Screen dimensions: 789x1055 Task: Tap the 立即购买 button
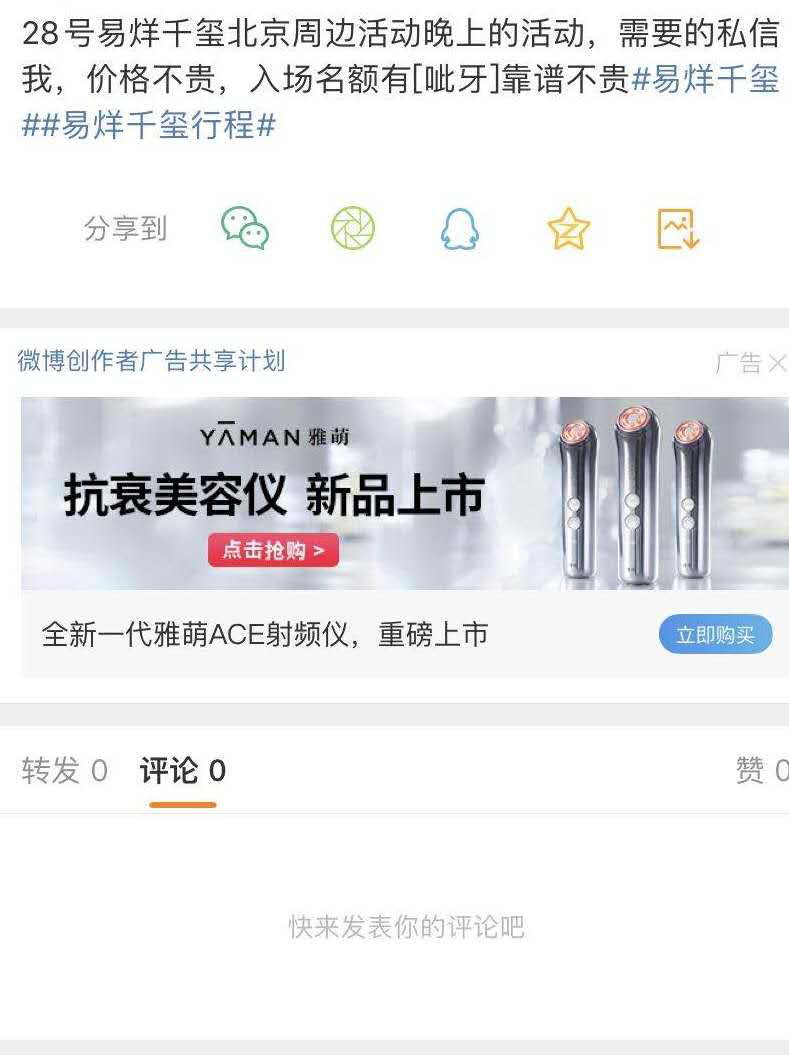715,634
